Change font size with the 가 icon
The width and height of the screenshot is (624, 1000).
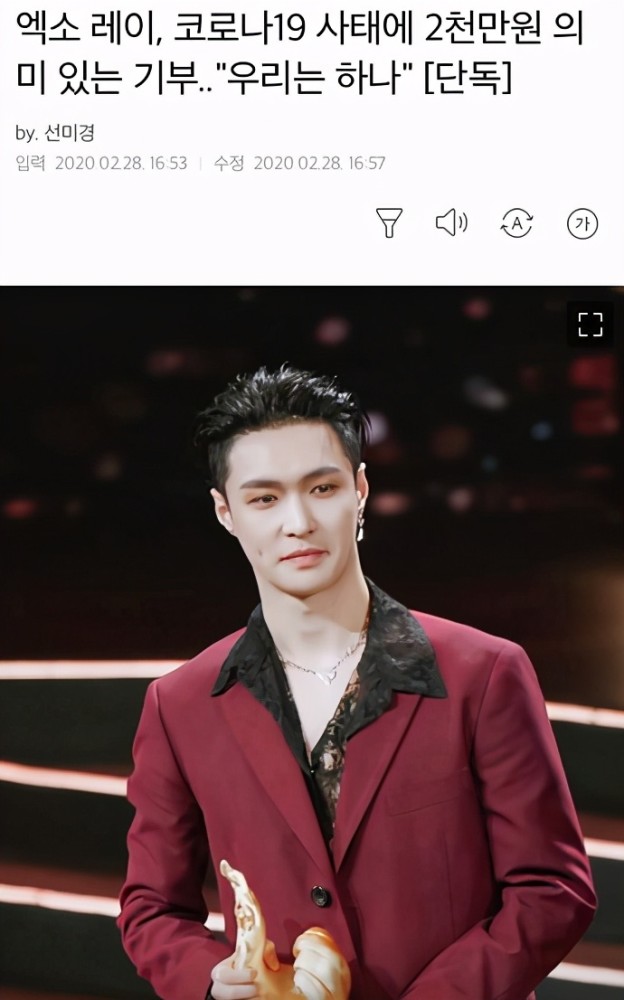(x=581, y=223)
